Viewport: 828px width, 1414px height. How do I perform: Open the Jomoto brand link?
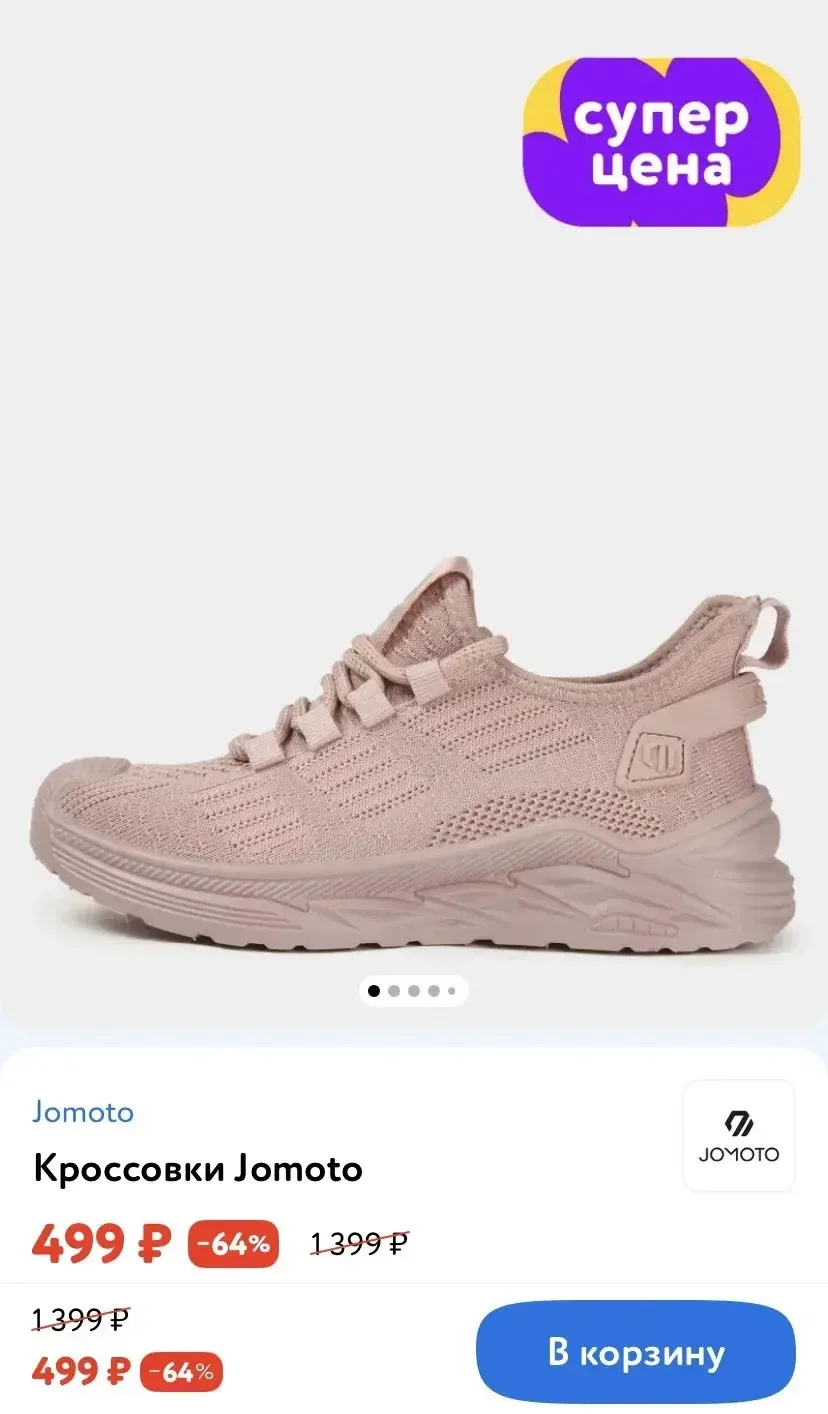[x=83, y=1112]
